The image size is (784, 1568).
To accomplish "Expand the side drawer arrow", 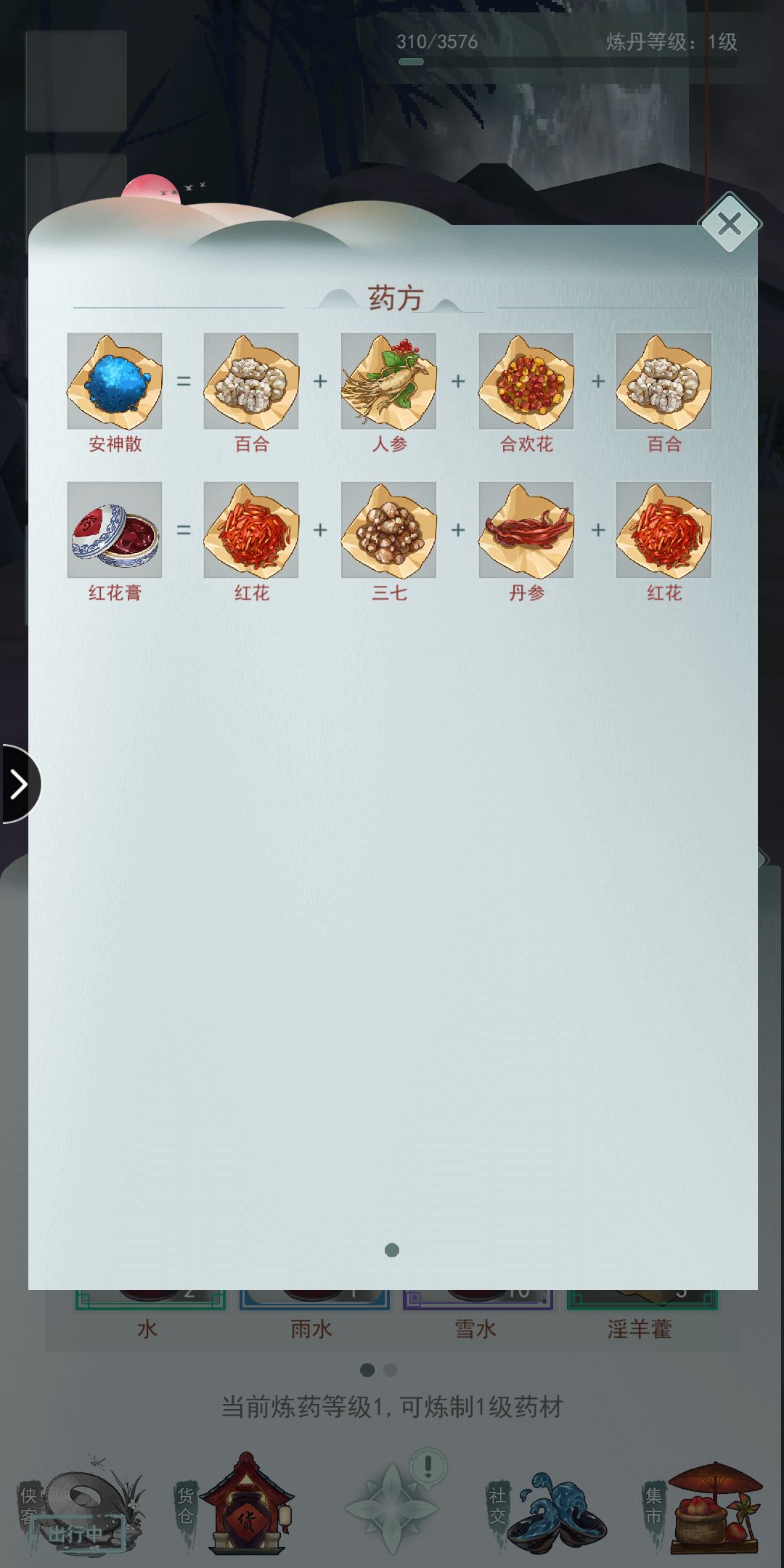I will click(x=19, y=784).
